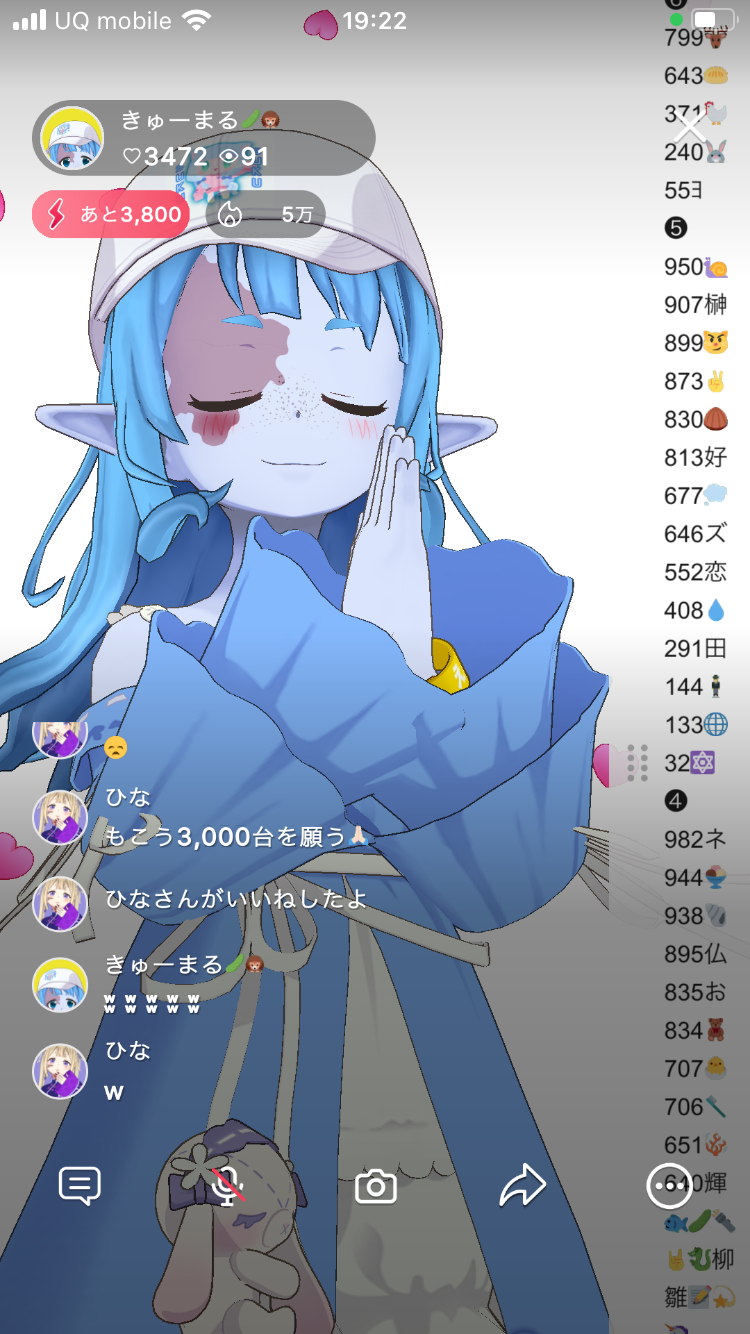Close the live stream view
This screenshot has width=750, height=1334.
coord(690,127)
